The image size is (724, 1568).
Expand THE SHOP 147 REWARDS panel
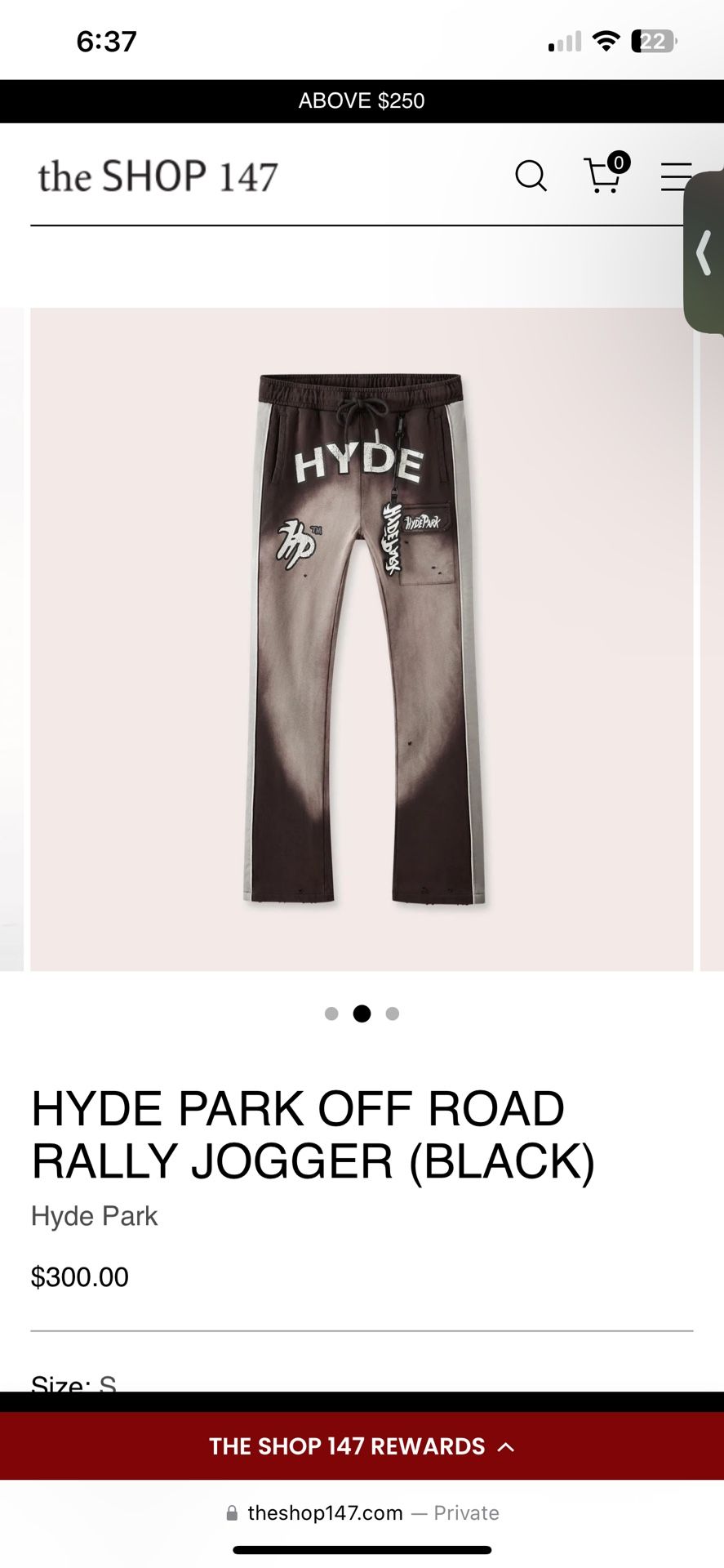click(362, 1446)
